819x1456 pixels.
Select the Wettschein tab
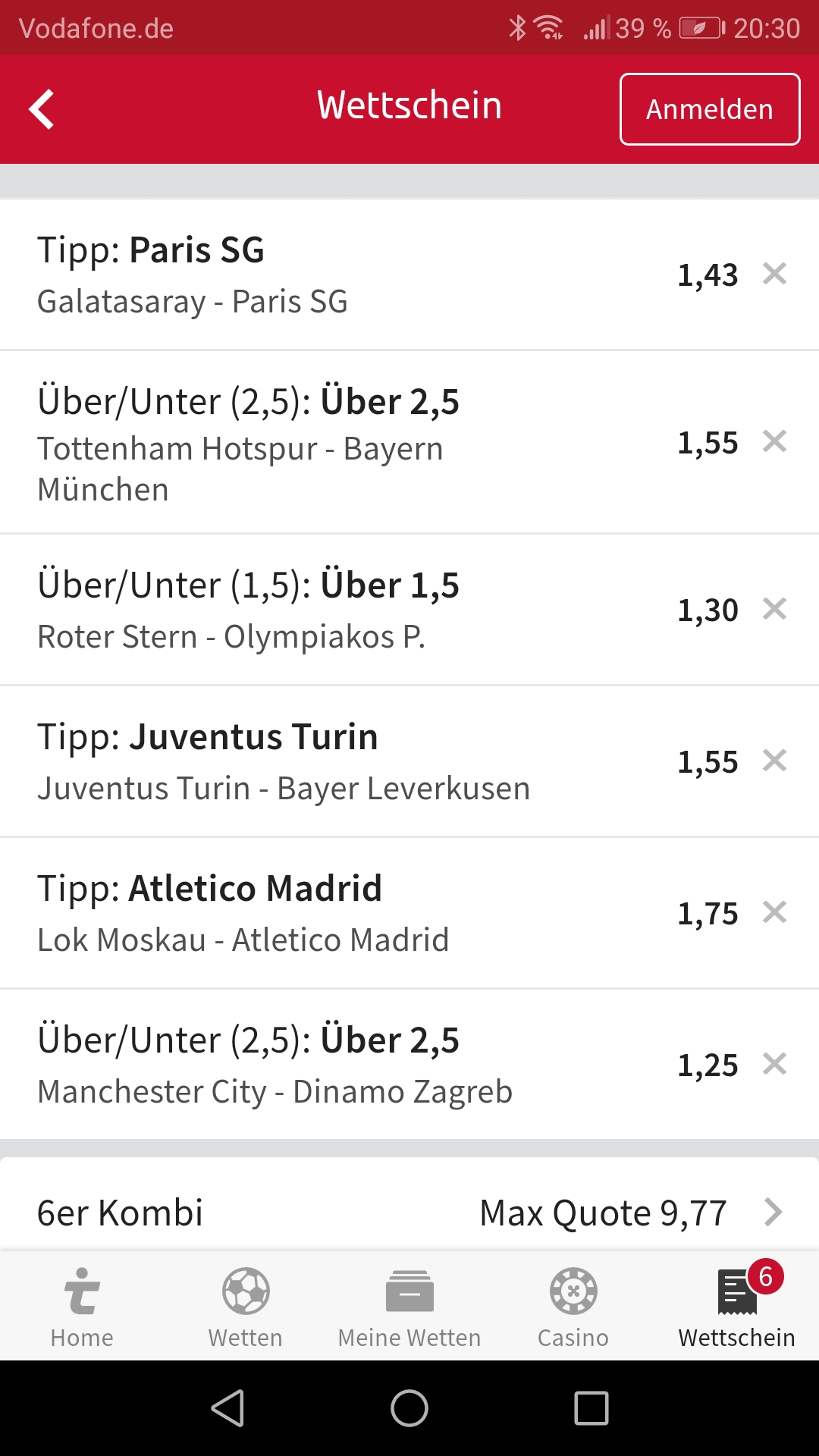coord(736,1307)
